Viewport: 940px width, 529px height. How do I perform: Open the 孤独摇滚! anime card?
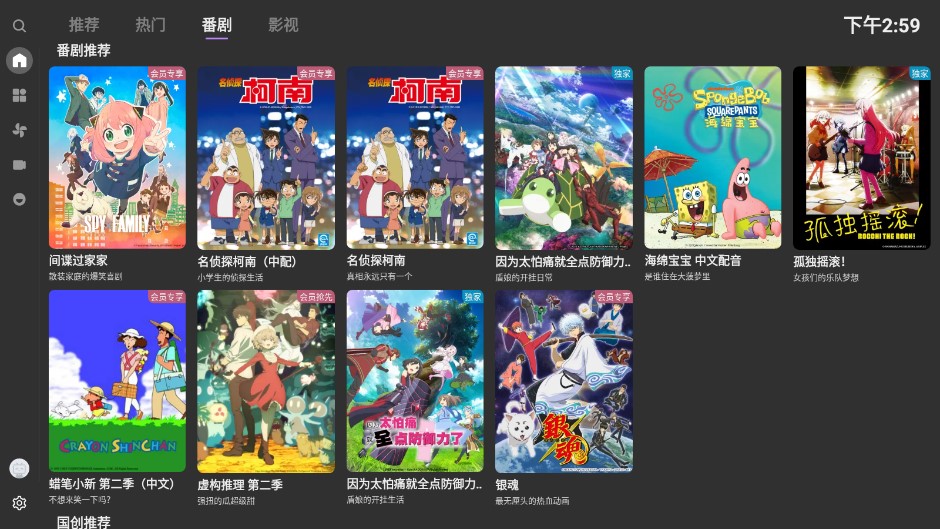coord(862,158)
